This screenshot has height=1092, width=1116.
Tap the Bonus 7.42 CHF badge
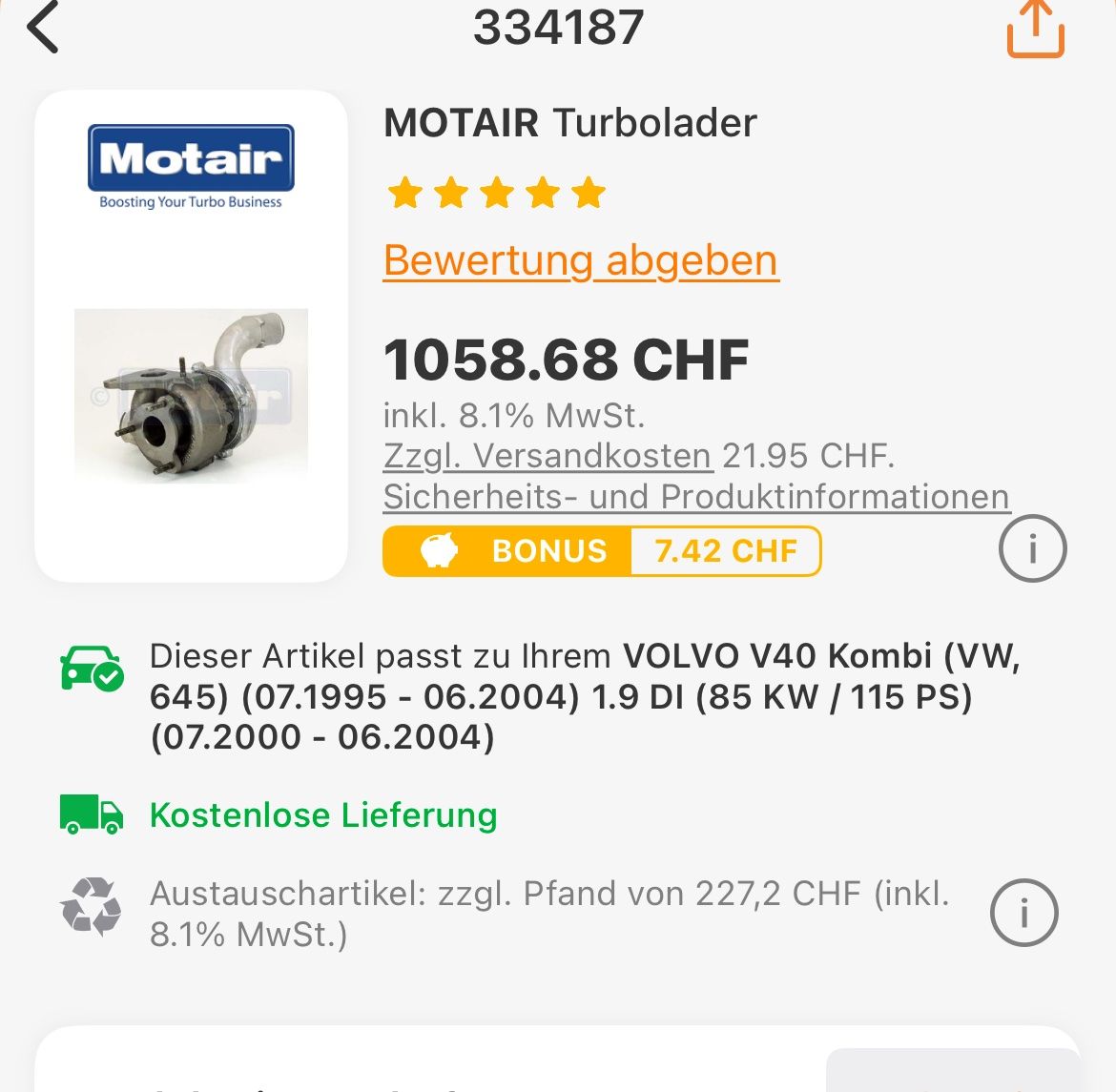click(x=601, y=551)
